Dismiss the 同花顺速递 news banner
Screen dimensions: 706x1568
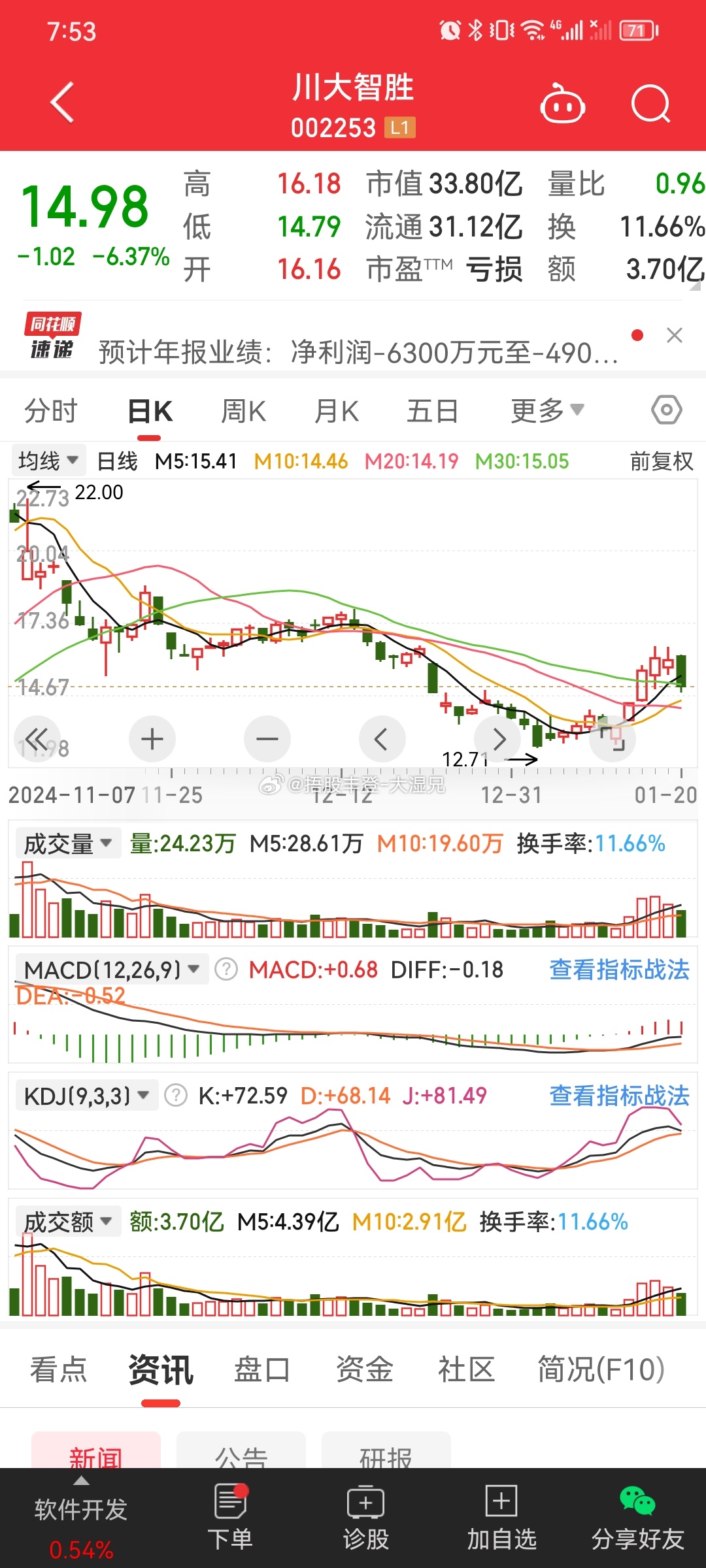pos(675,336)
